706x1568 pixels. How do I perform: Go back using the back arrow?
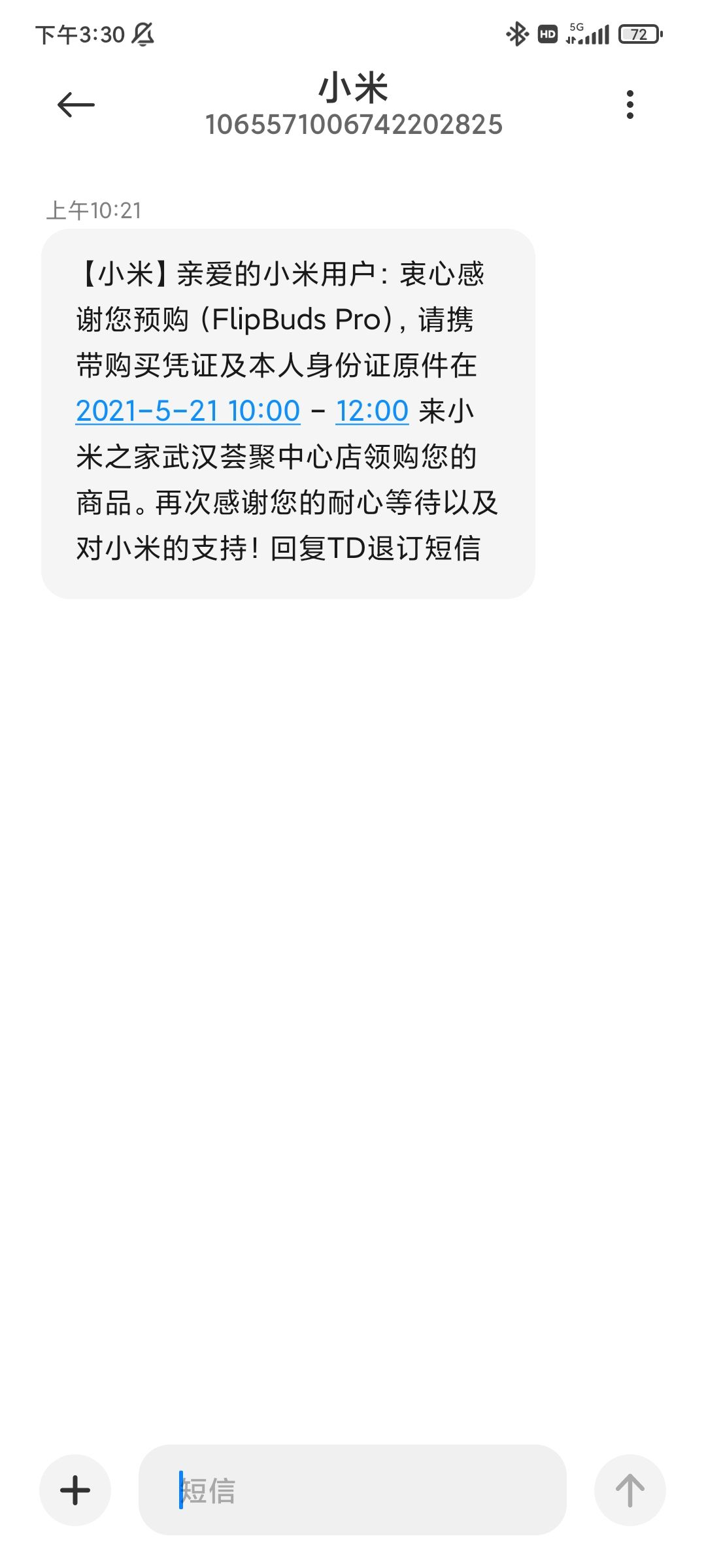click(76, 105)
